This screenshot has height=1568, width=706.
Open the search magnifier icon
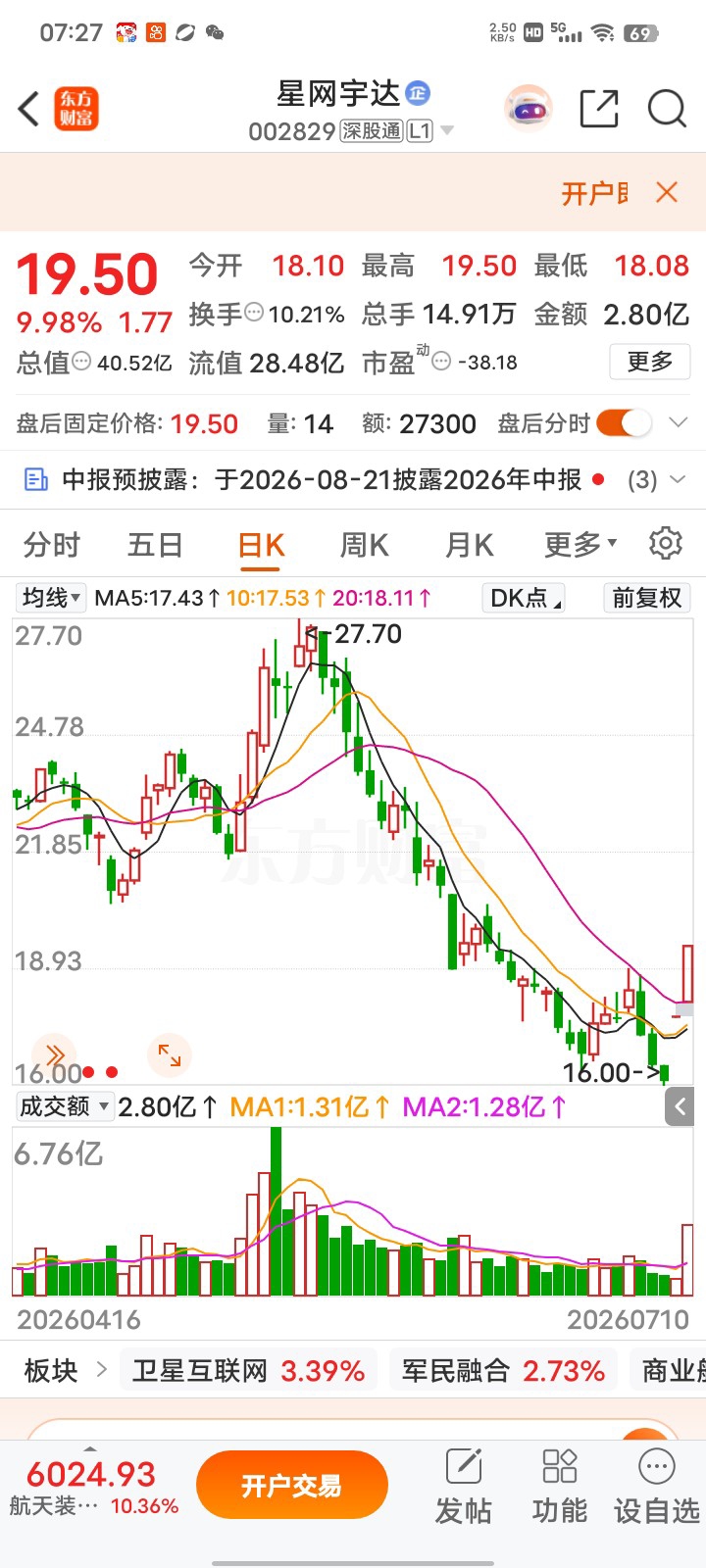667,109
